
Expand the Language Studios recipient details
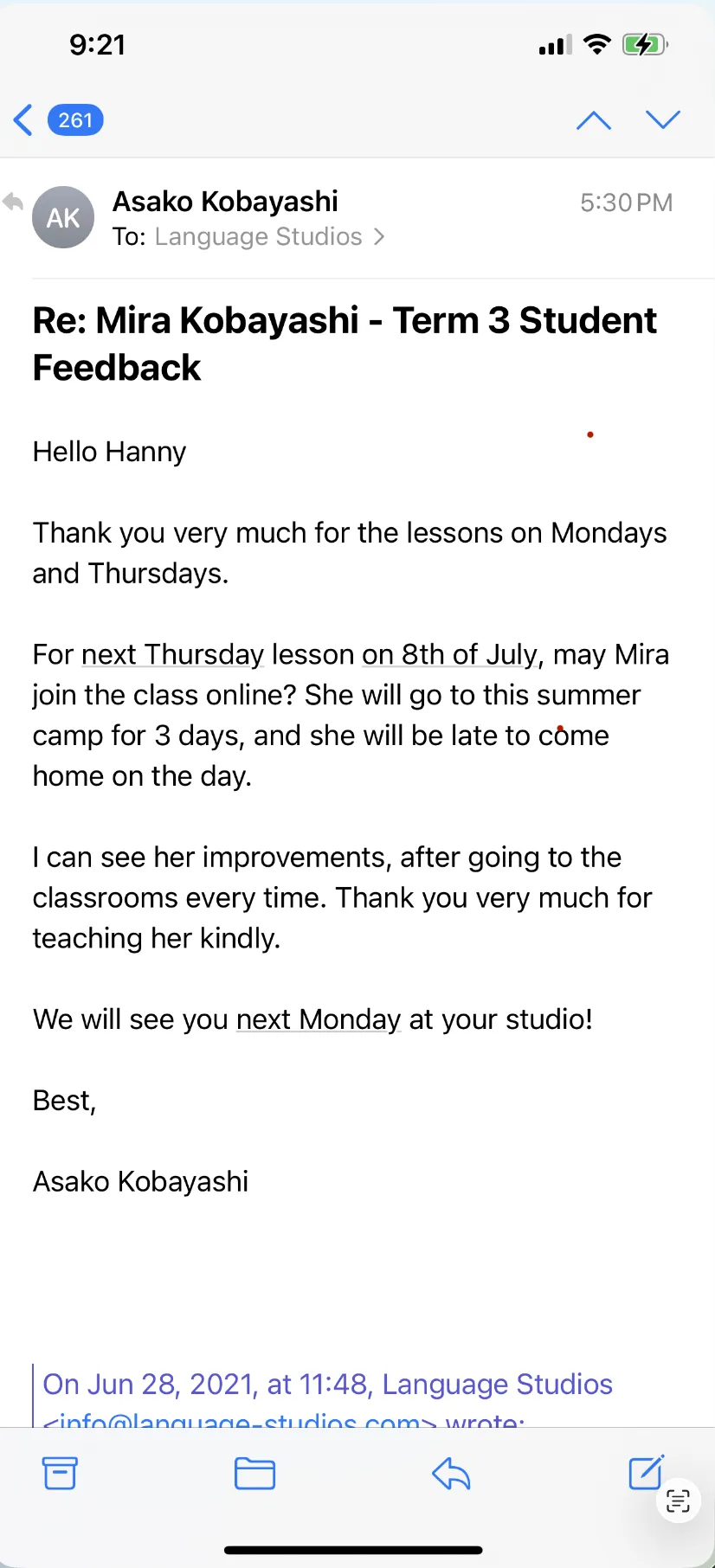(268, 237)
